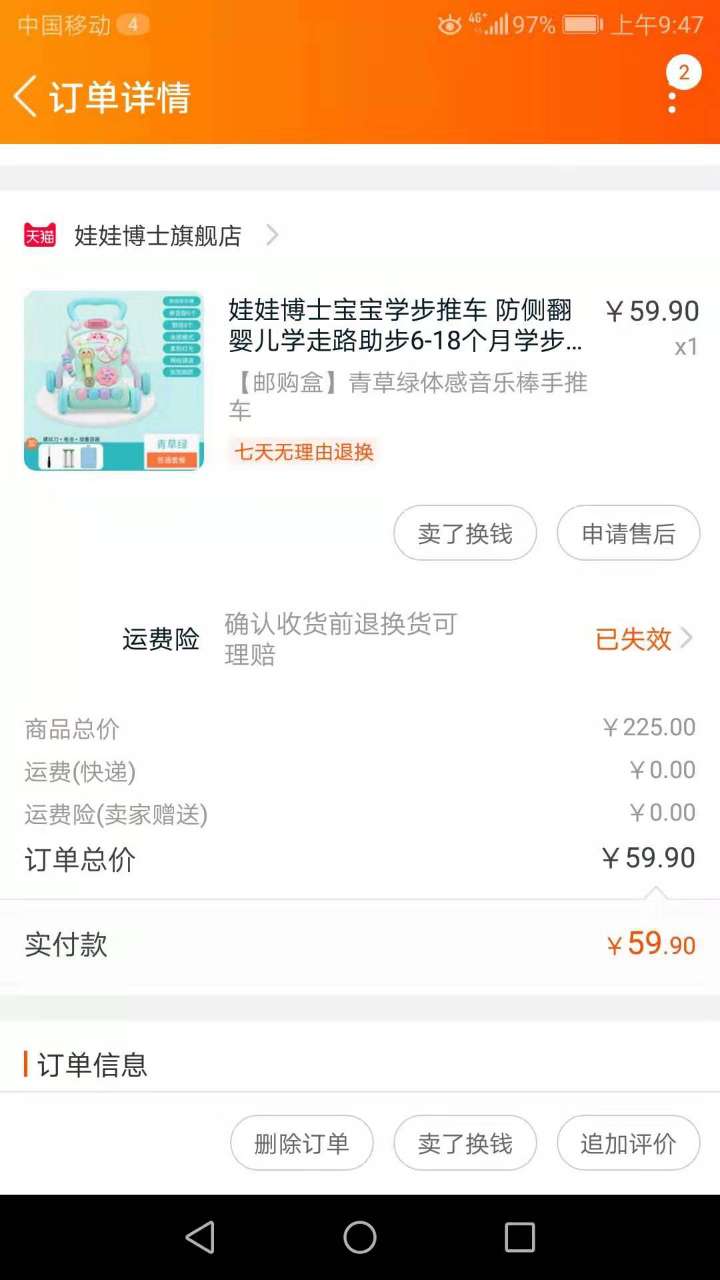Tap the system home button
Image resolution: width=720 pixels, height=1280 pixels.
(x=360, y=1237)
